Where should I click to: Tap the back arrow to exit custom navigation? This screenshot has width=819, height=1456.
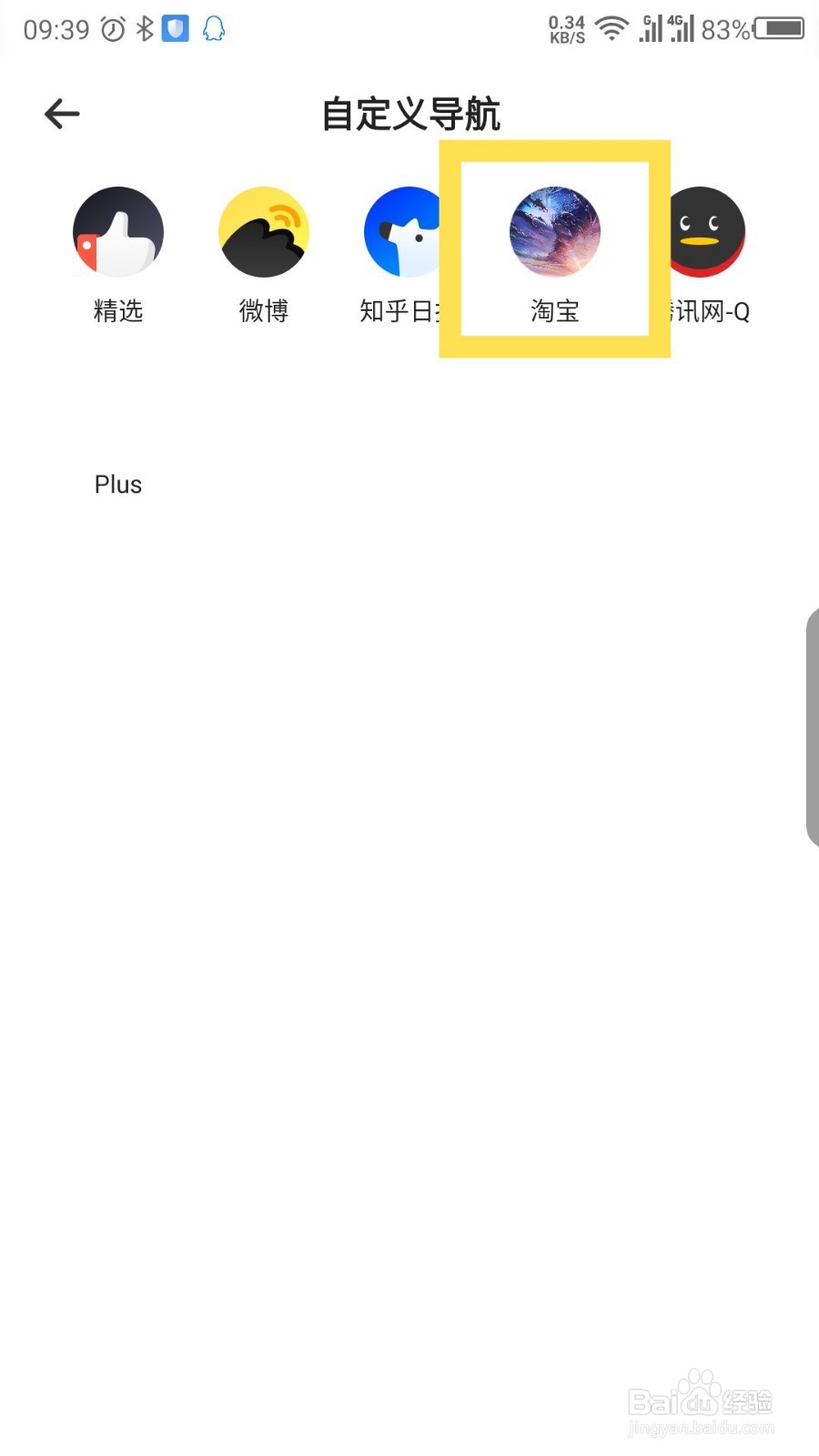coord(61,113)
